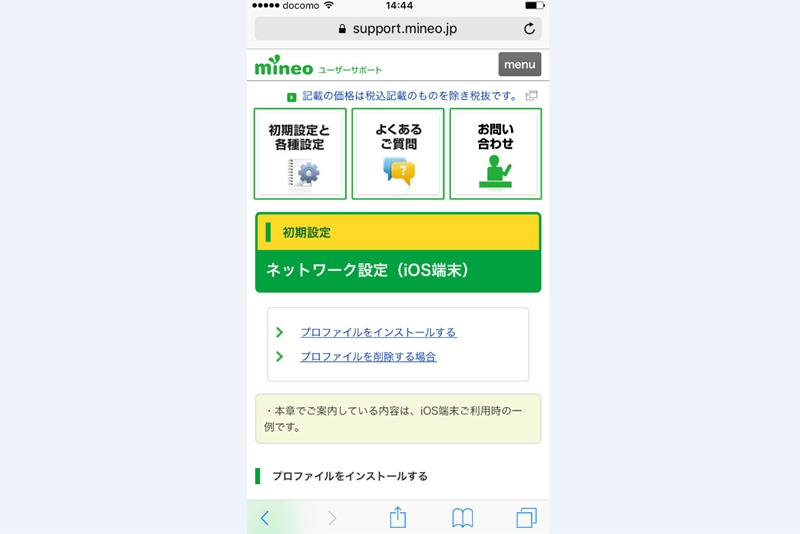Share this page via Safari
The height and width of the screenshot is (534, 800).
click(x=397, y=517)
